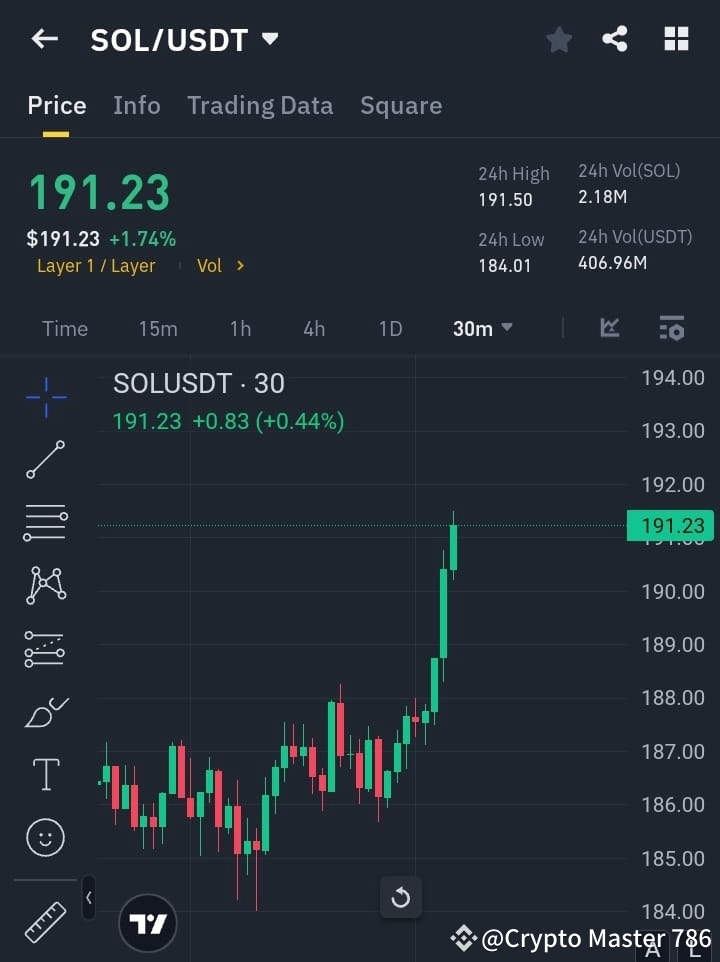
Task: Collapse the drawing tools sidebar
Action: pyautogui.click(x=88, y=898)
